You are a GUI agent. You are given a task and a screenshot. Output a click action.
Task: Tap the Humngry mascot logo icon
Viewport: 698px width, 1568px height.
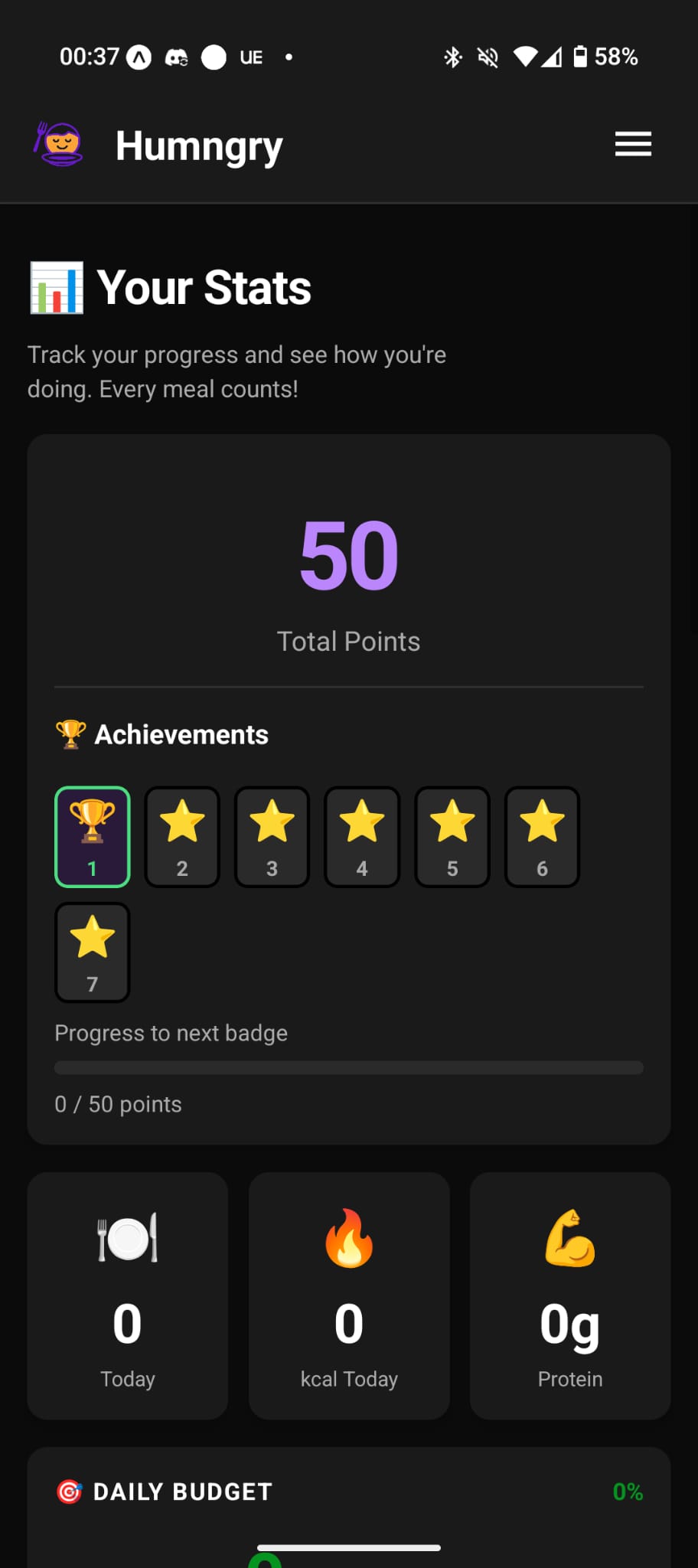click(x=60, y=145)
